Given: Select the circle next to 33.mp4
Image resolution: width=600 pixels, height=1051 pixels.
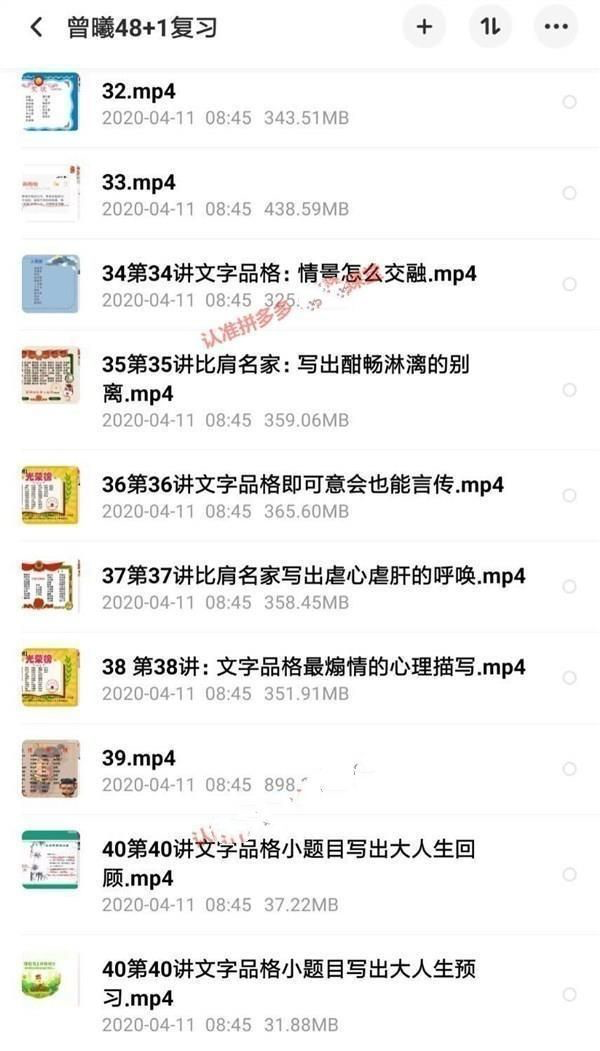Looking at the screenshot, I should [569, 193].
